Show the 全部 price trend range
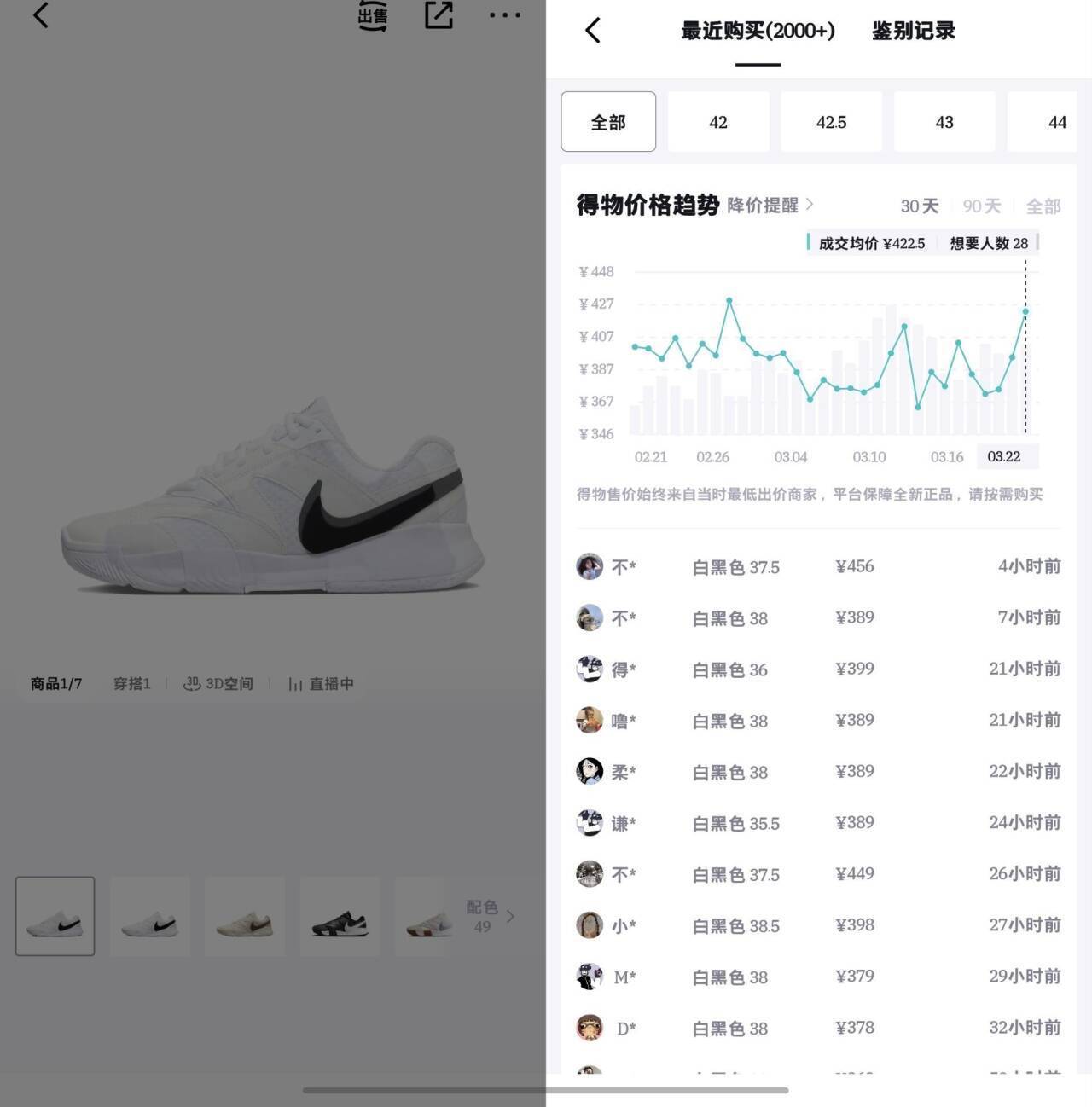 coord(1043,206)
